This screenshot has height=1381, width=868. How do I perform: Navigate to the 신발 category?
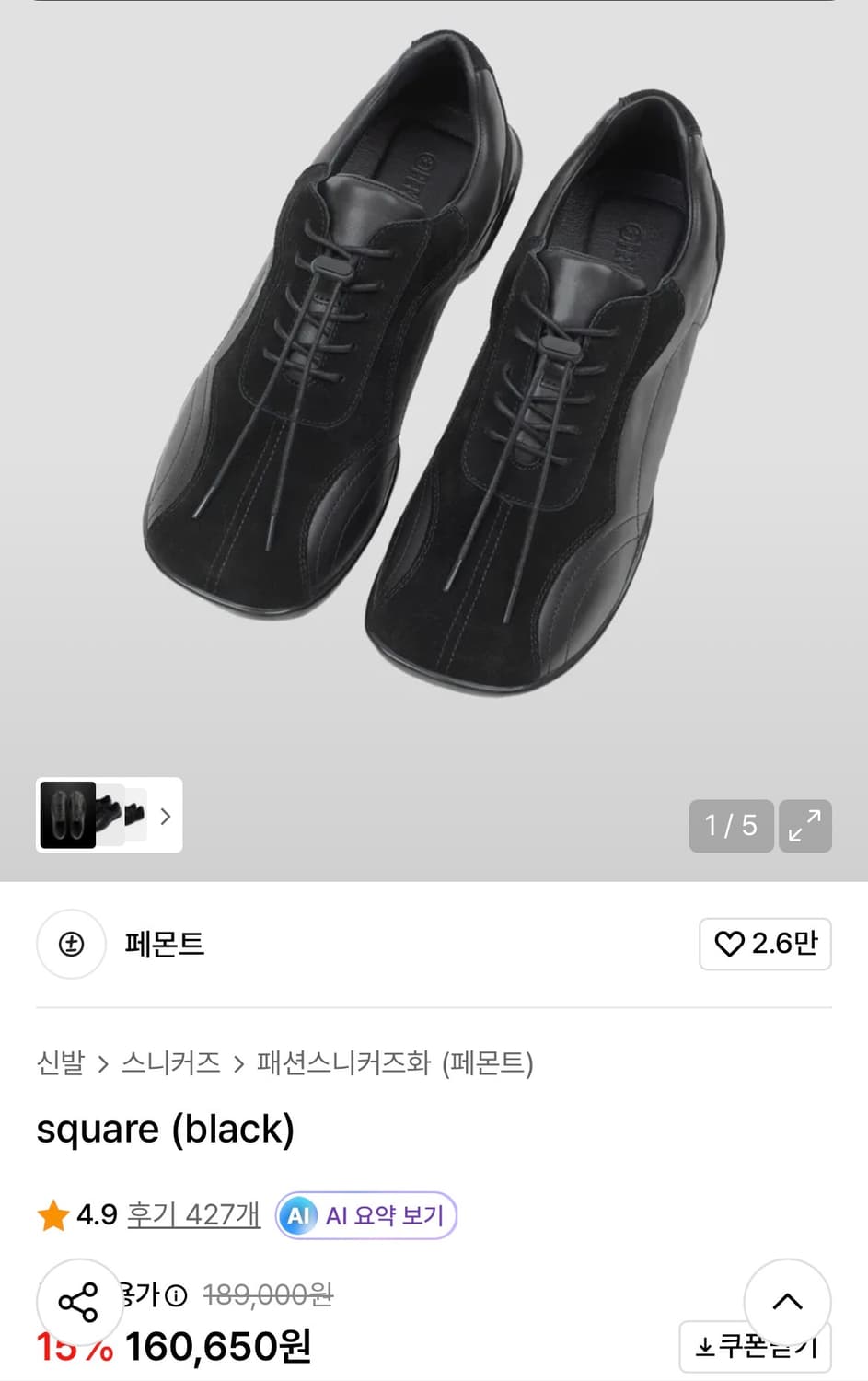pos(61,1062)
